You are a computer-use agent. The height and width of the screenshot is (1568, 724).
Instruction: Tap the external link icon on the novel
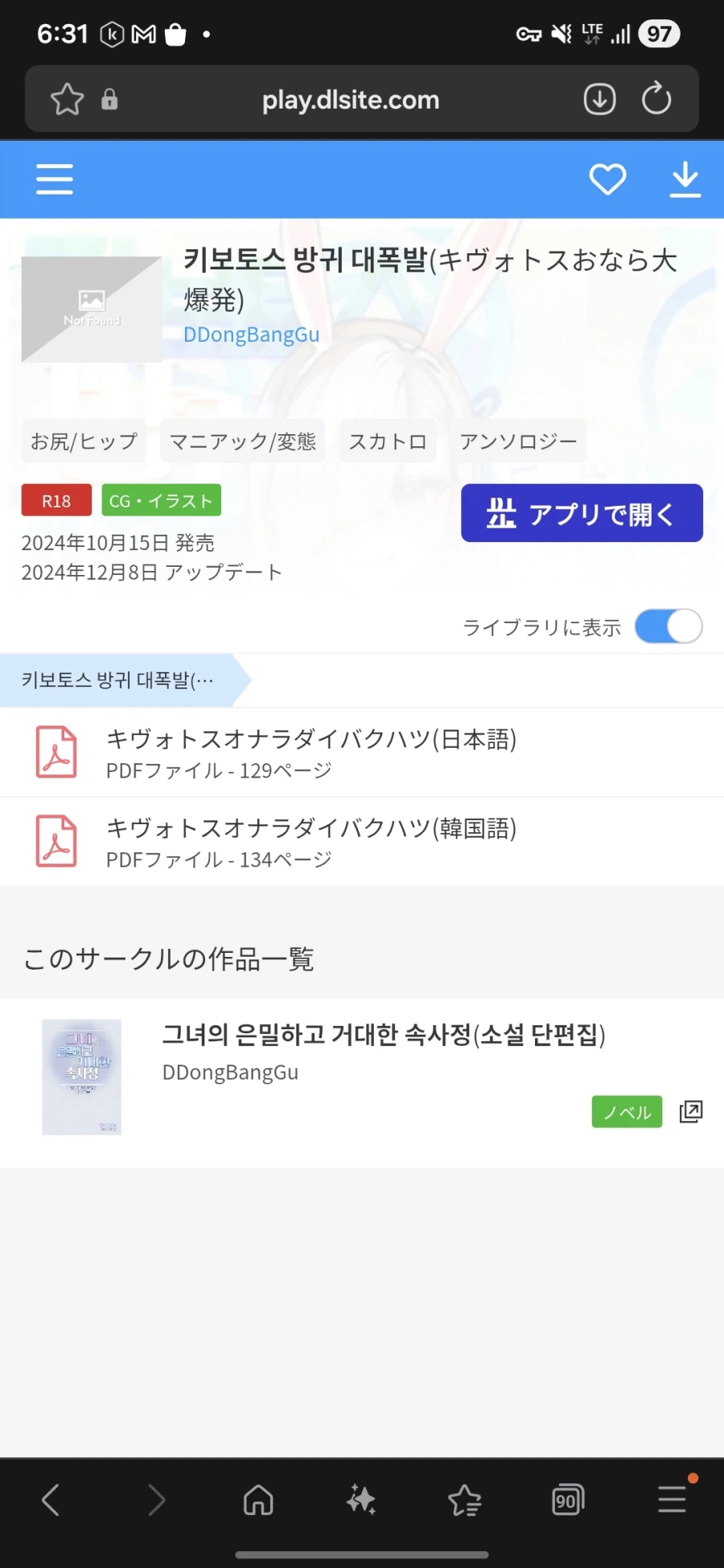point(691,1111)
